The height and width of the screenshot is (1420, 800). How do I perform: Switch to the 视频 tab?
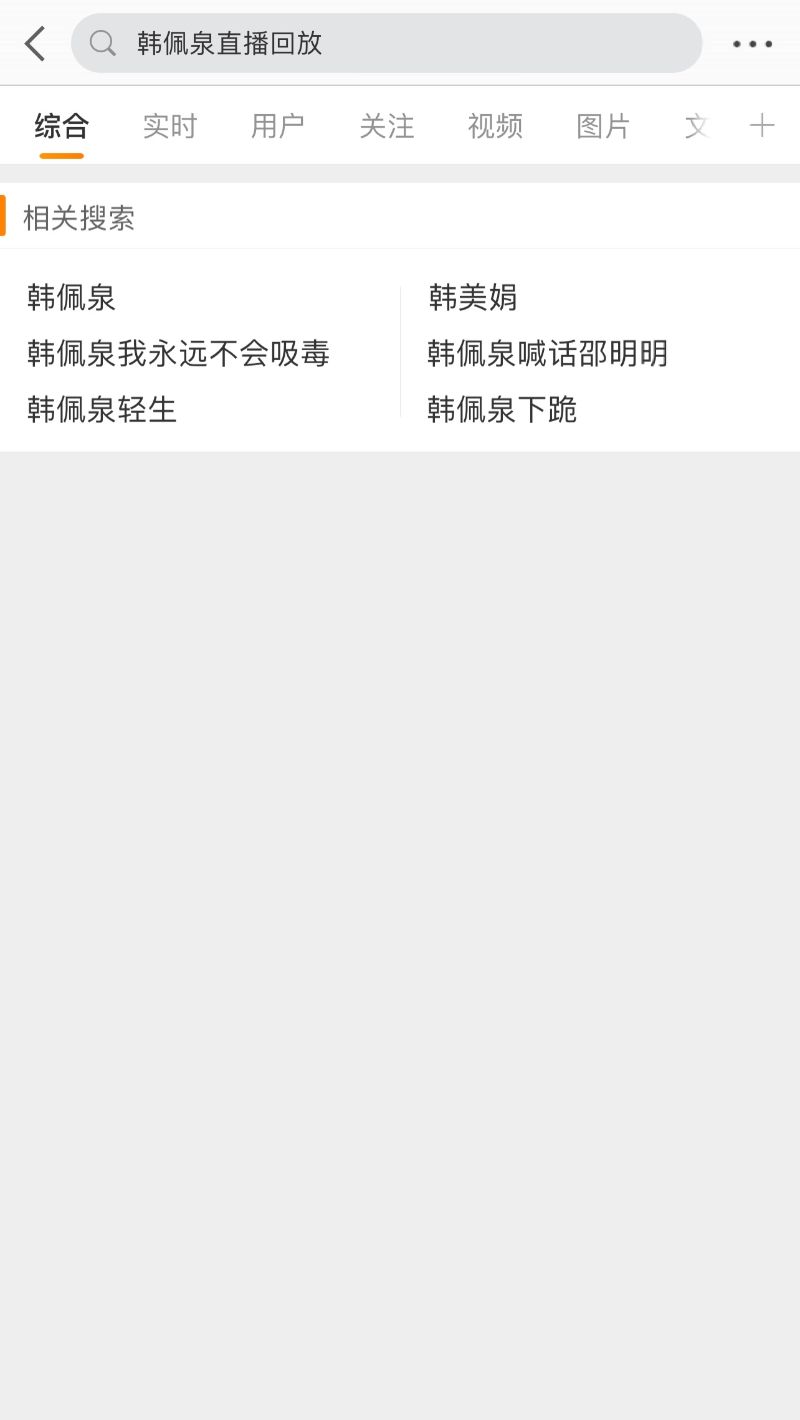coord(495,126)
